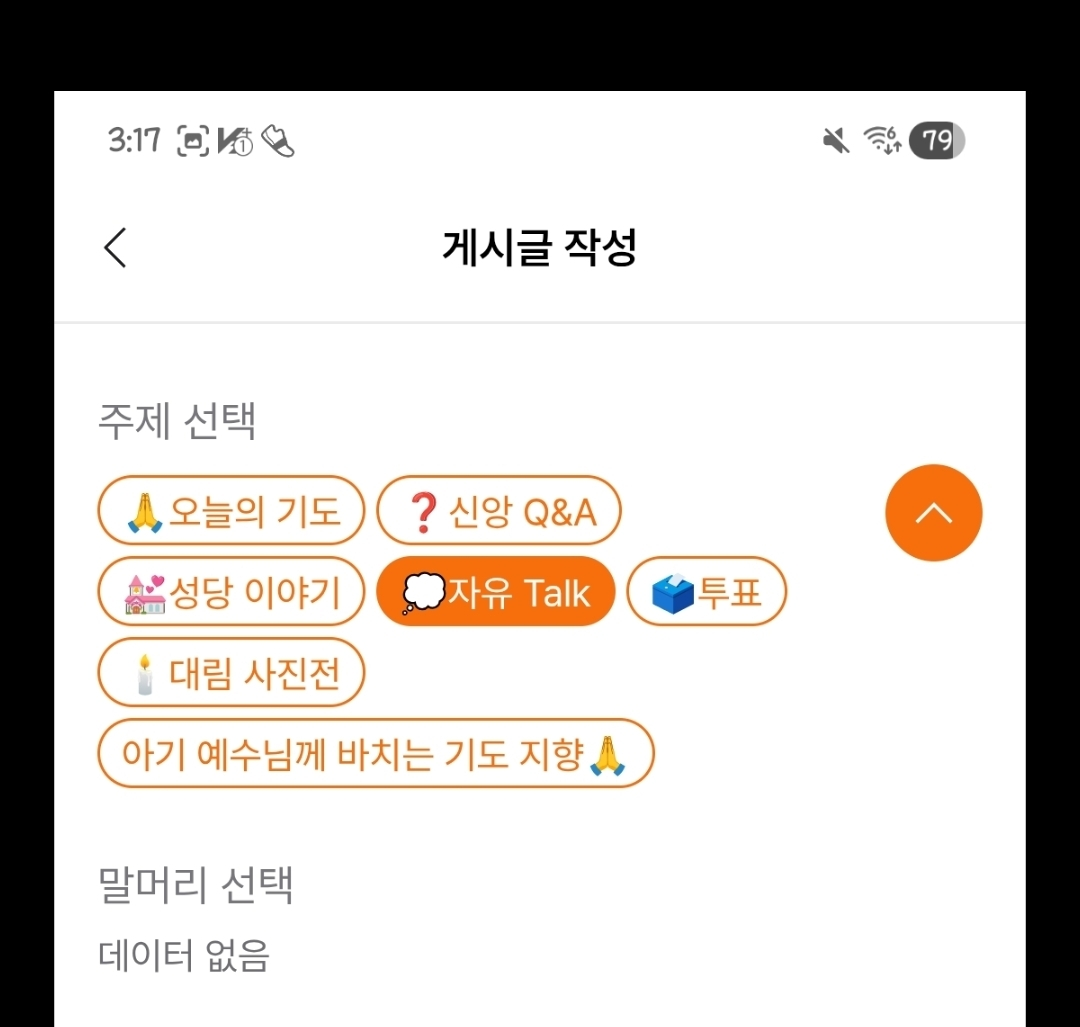
Task: Choose the 신앙 Q&A topic
Action: [x=499, y=511]
